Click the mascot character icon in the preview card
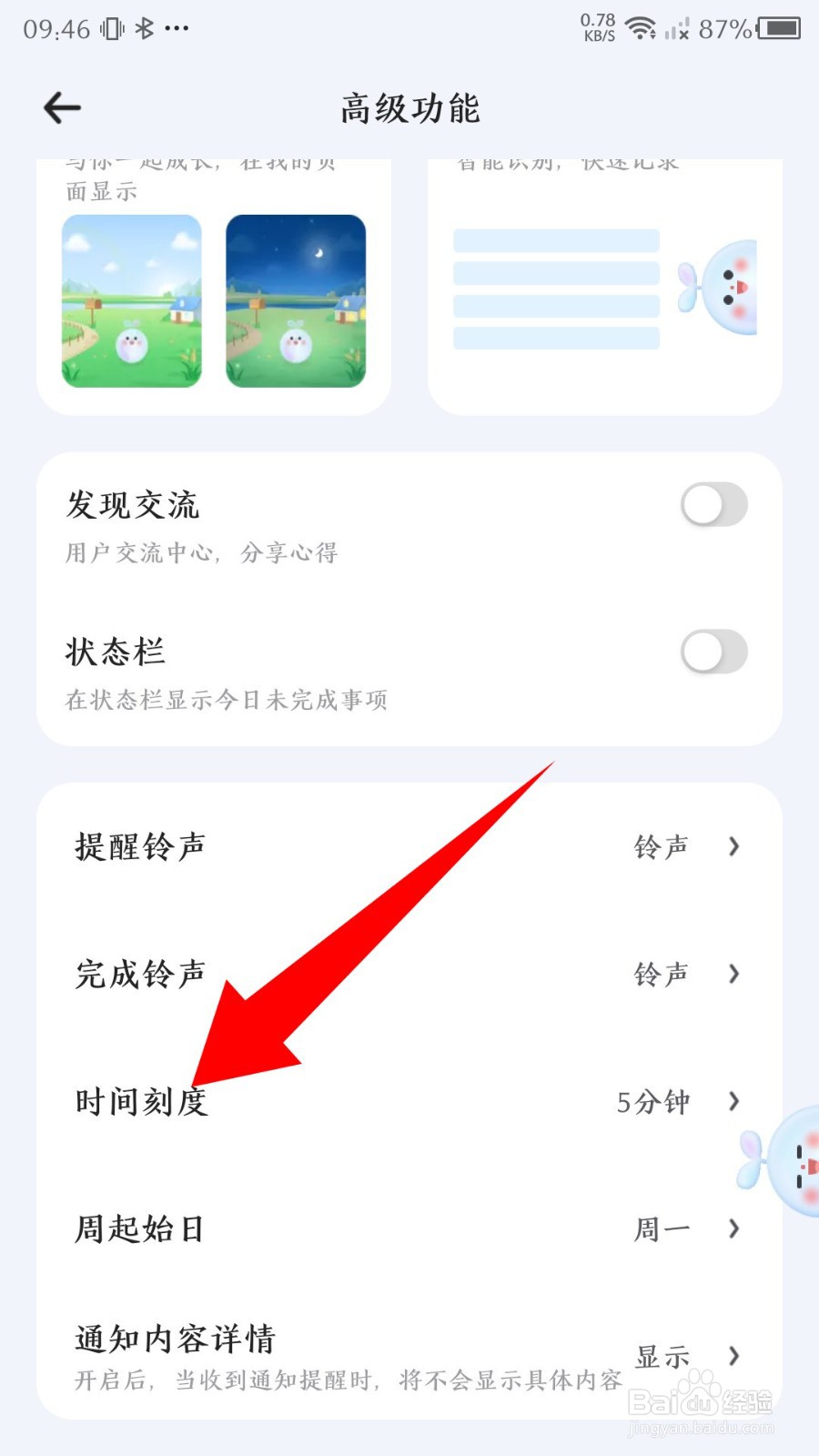This screenshot has width=819, height=1456. coord(728,289)
